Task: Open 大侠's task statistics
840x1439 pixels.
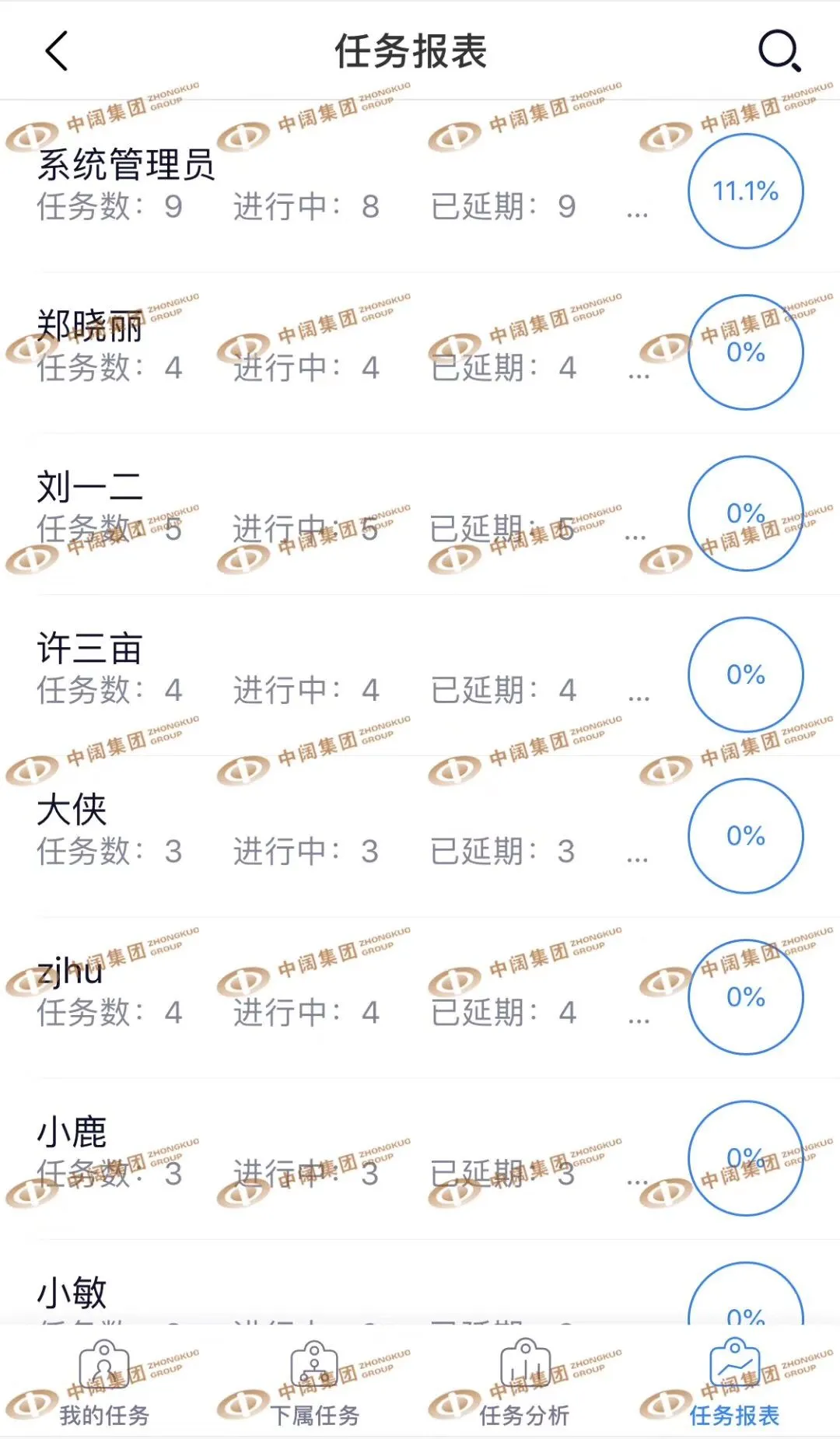Action: pyautogui.click(x=342, y=832)
